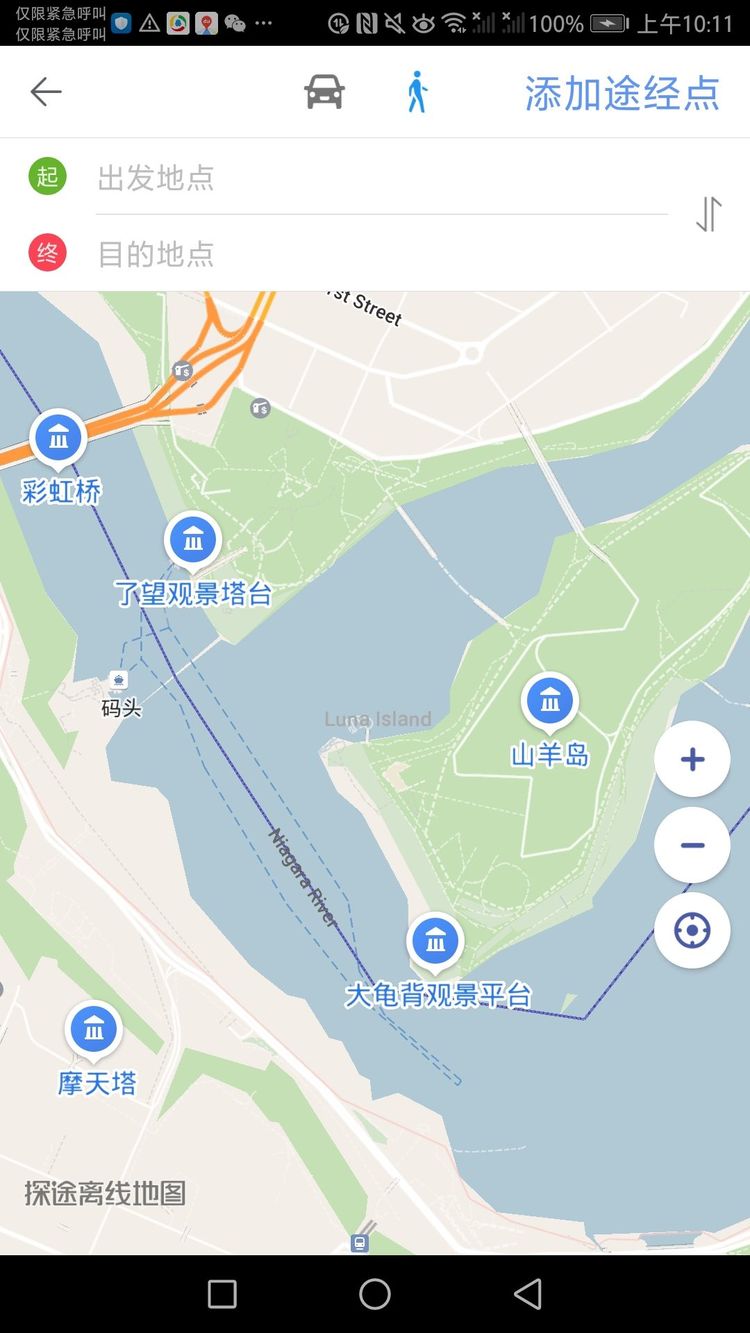This screenshot has width=750, height=1333.
Task: Locate my current position on map
Action: click(x=692, y=931)
